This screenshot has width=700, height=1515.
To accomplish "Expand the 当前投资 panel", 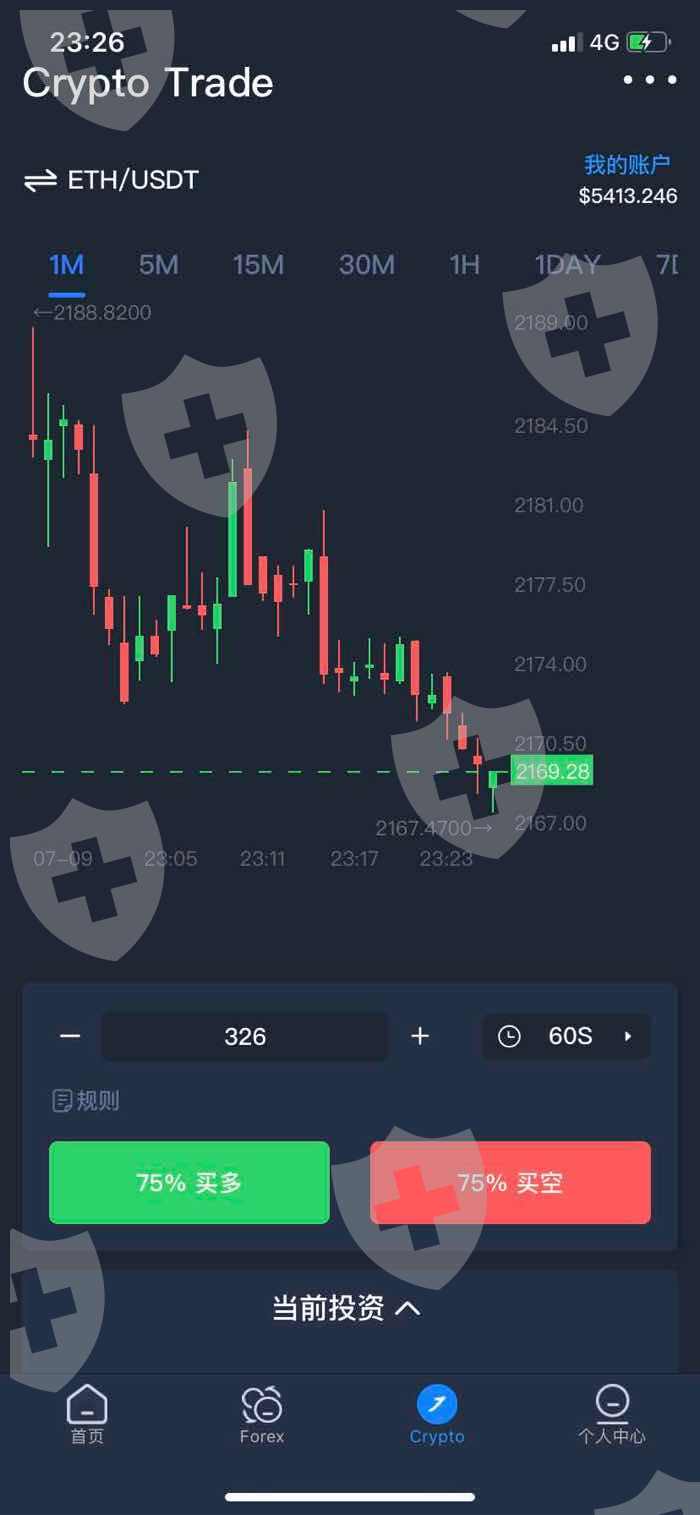I will [x=347, y=1308].
